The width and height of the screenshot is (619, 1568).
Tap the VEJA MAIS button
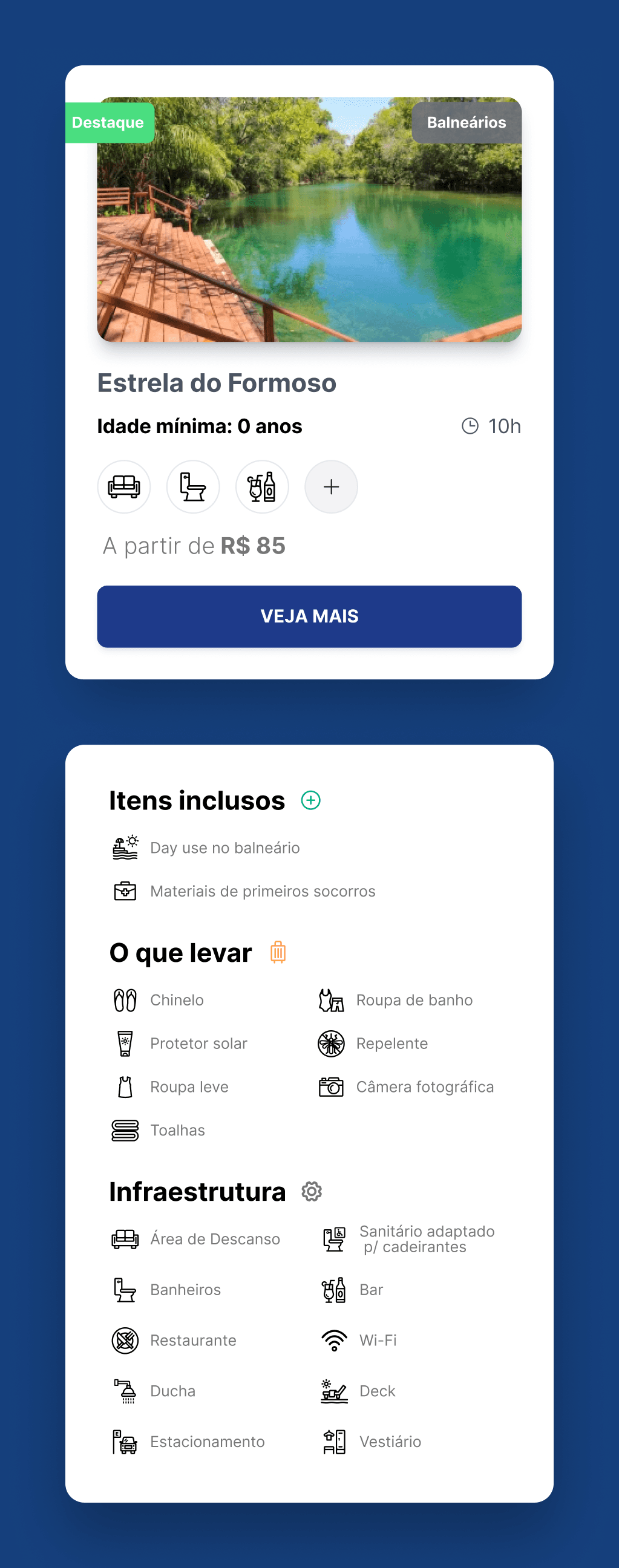[x=309, y=616]
